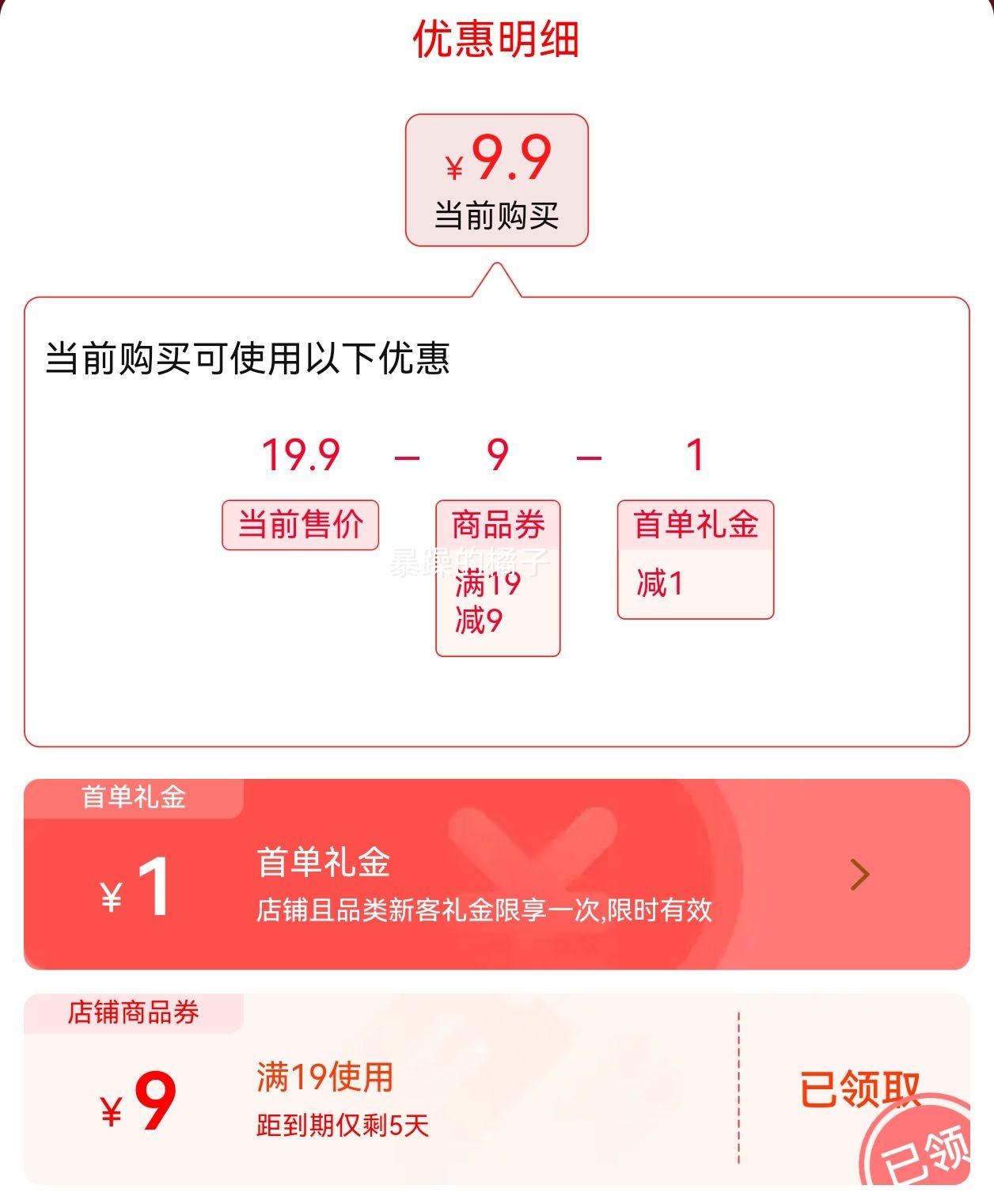Screen dimensions: 994x1204
Task: Open the 首单礼金 ¥1 card details
Action: coord(859,875)
